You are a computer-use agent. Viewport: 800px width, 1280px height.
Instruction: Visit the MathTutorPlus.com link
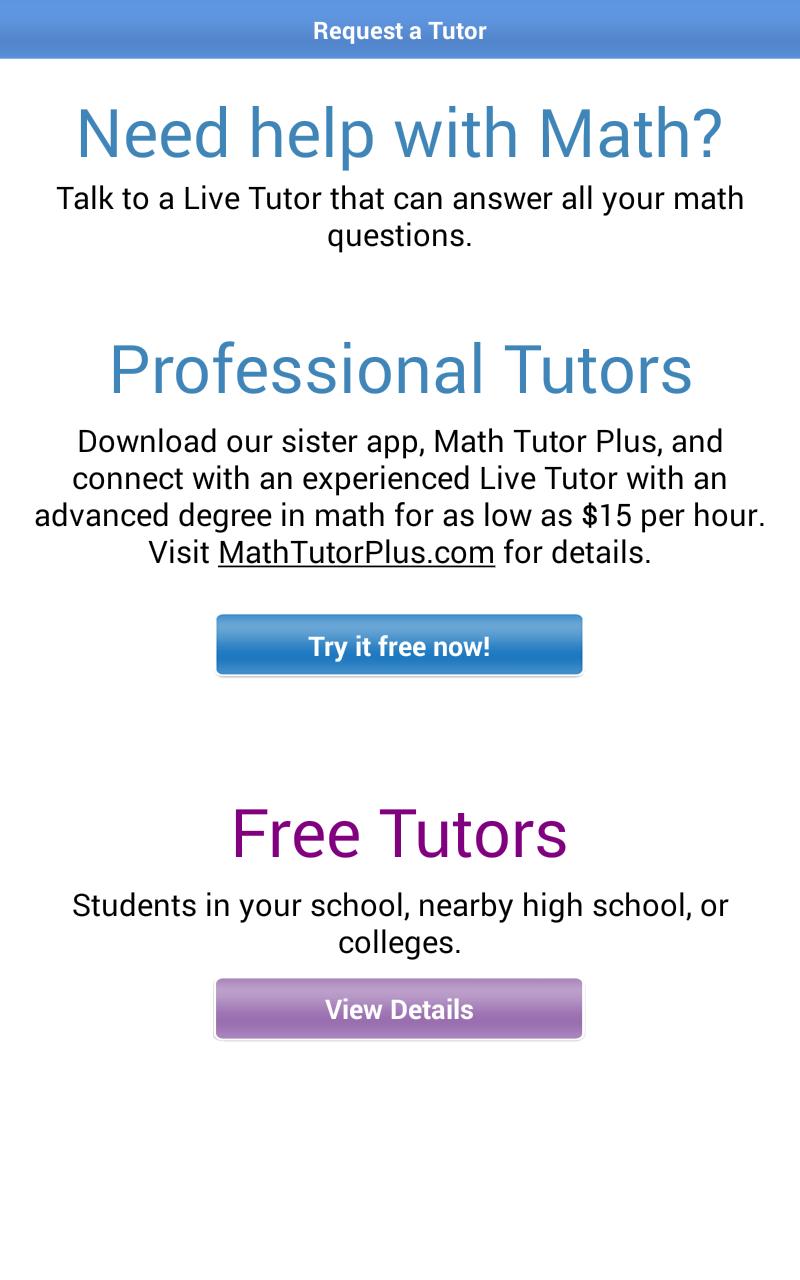coord(356,552)
